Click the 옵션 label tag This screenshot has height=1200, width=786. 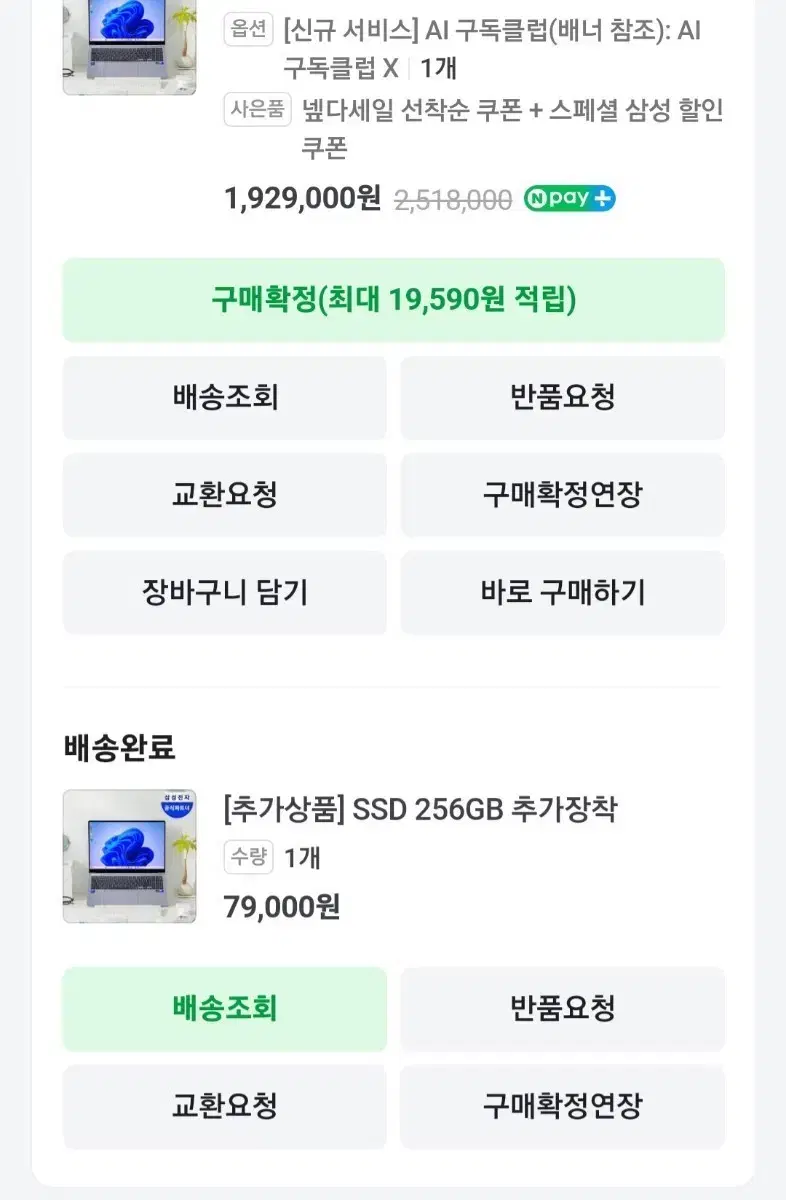248,31
